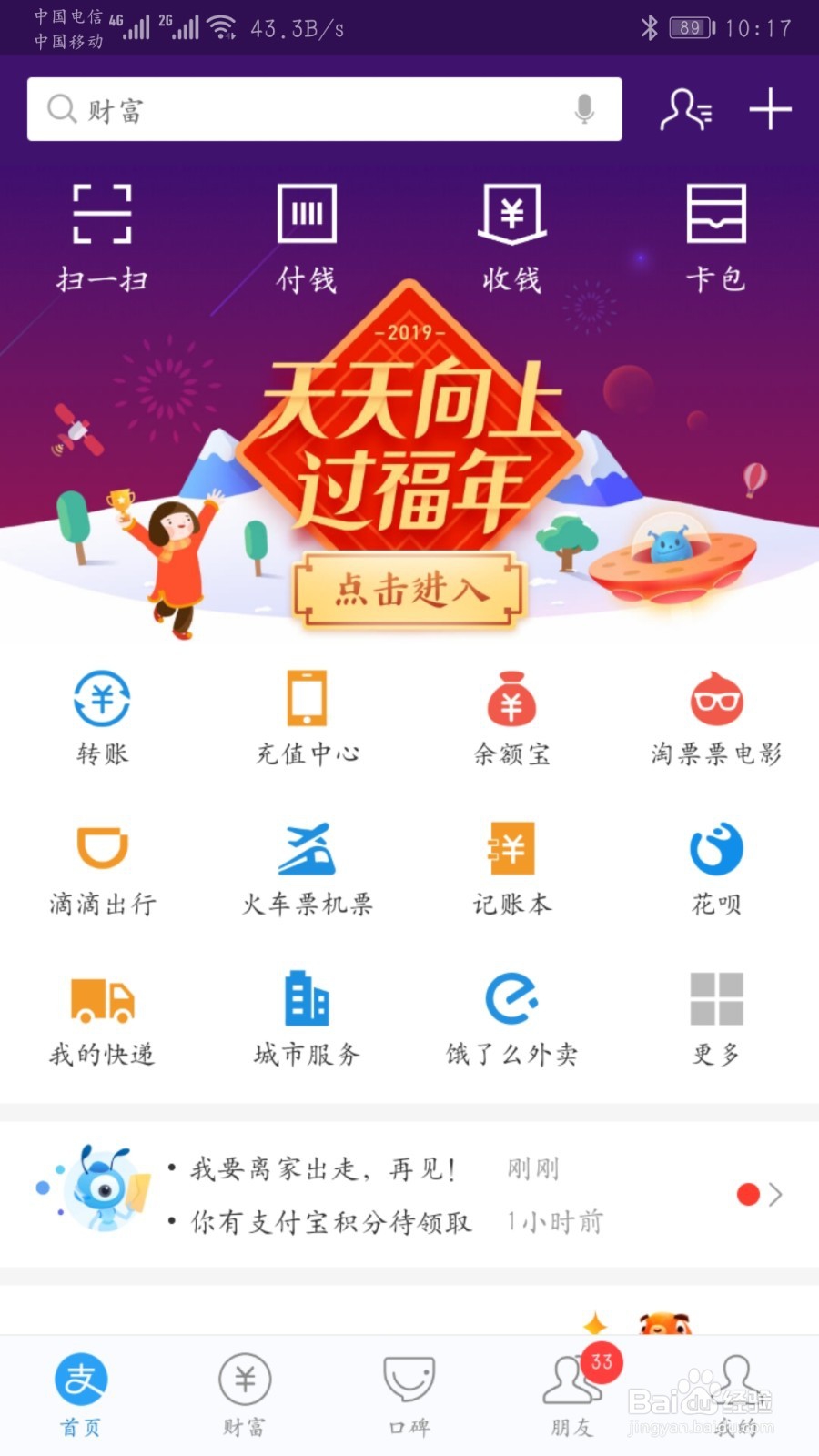819x1456 pixels.
Task: Open 更多 to see more services
Action: tap(716, 1015)
